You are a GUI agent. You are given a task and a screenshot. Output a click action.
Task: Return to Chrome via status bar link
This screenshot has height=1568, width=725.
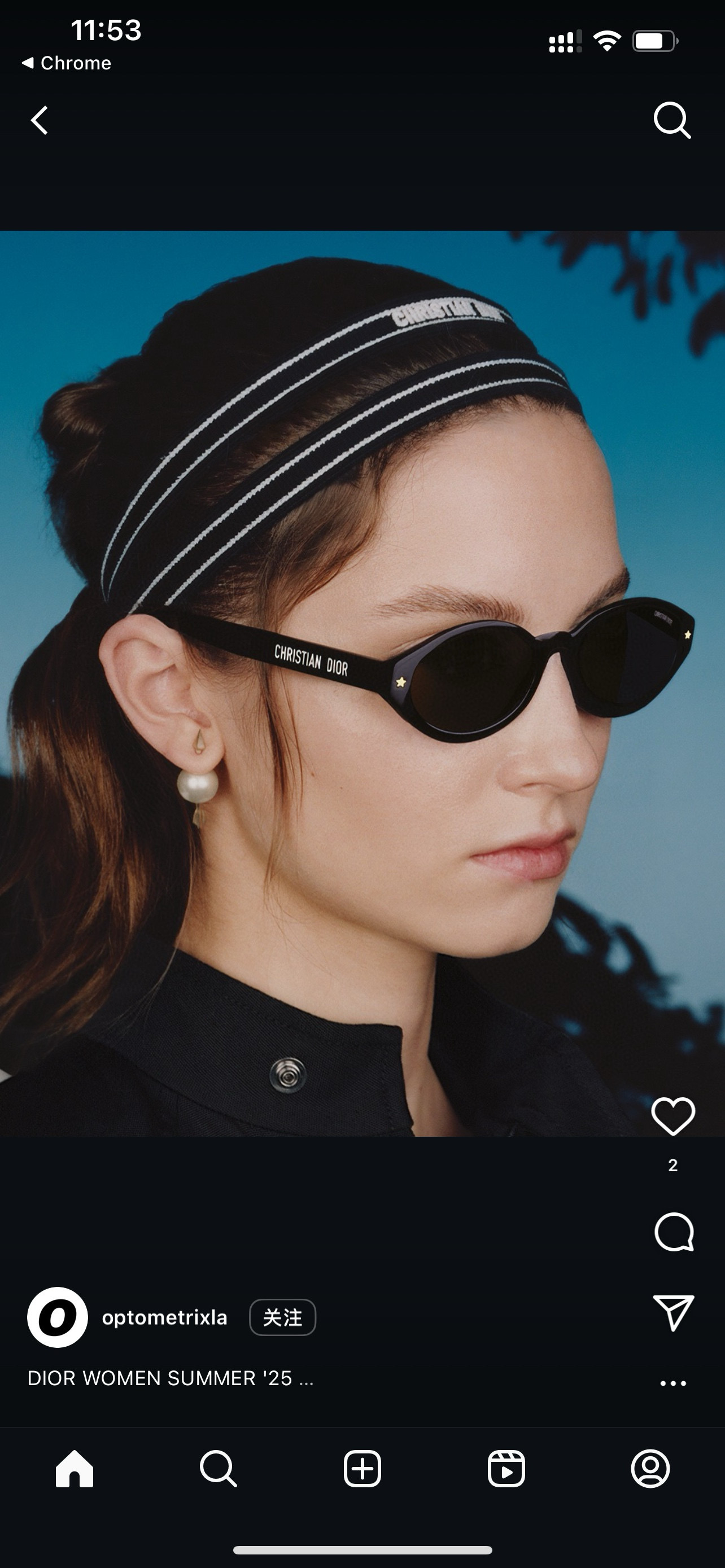pos(67,63)
